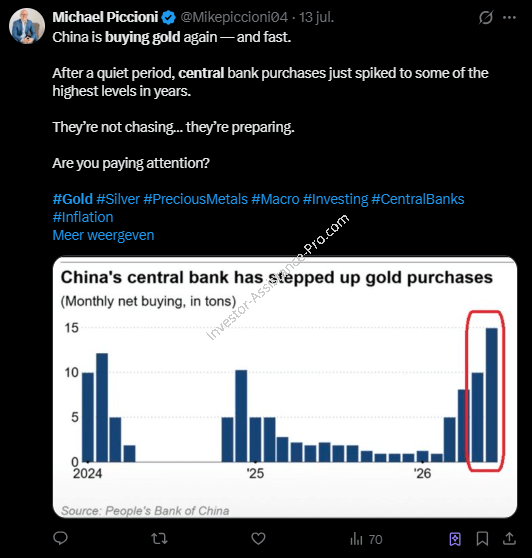Image resolution: width=532 pixels, height=558 pixels.
Task: Repost this tweet
Action: click(159, 539)
